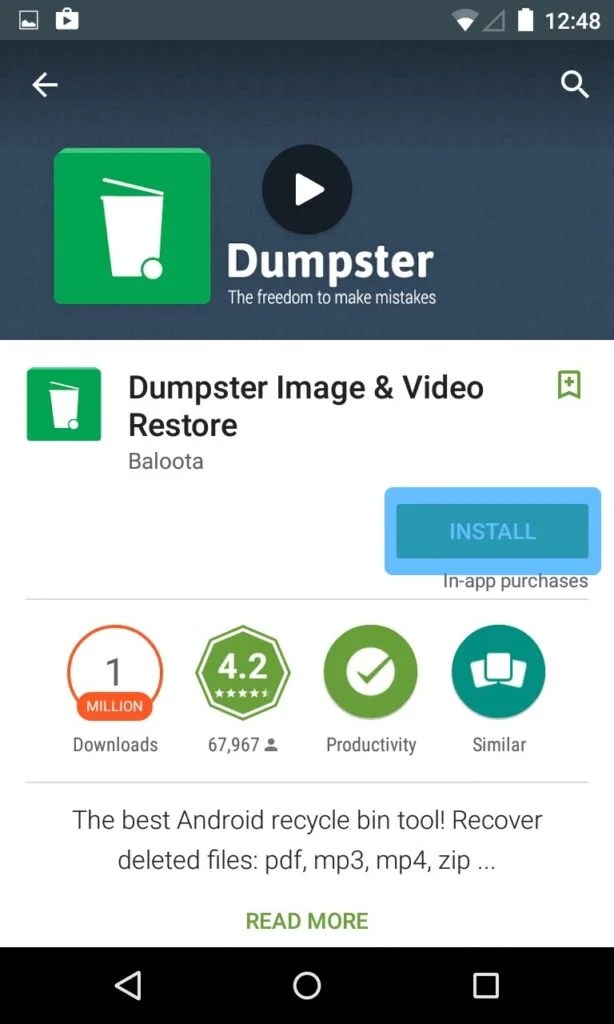The height and width of the screenshot is (1024, 614).
Task: Browse the Productivity category
Action: 371,673
